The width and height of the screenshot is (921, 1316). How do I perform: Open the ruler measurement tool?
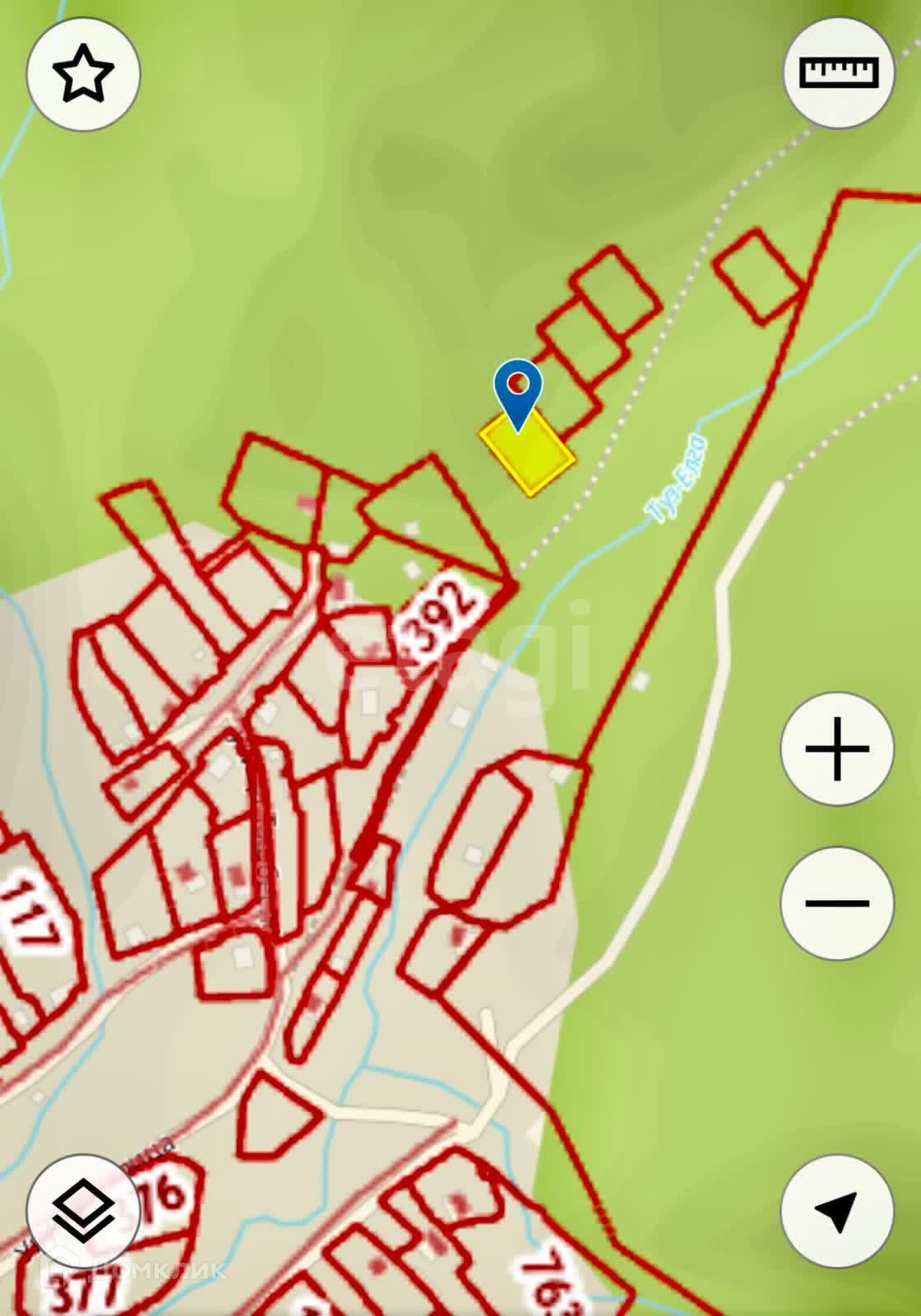[840, 72]
